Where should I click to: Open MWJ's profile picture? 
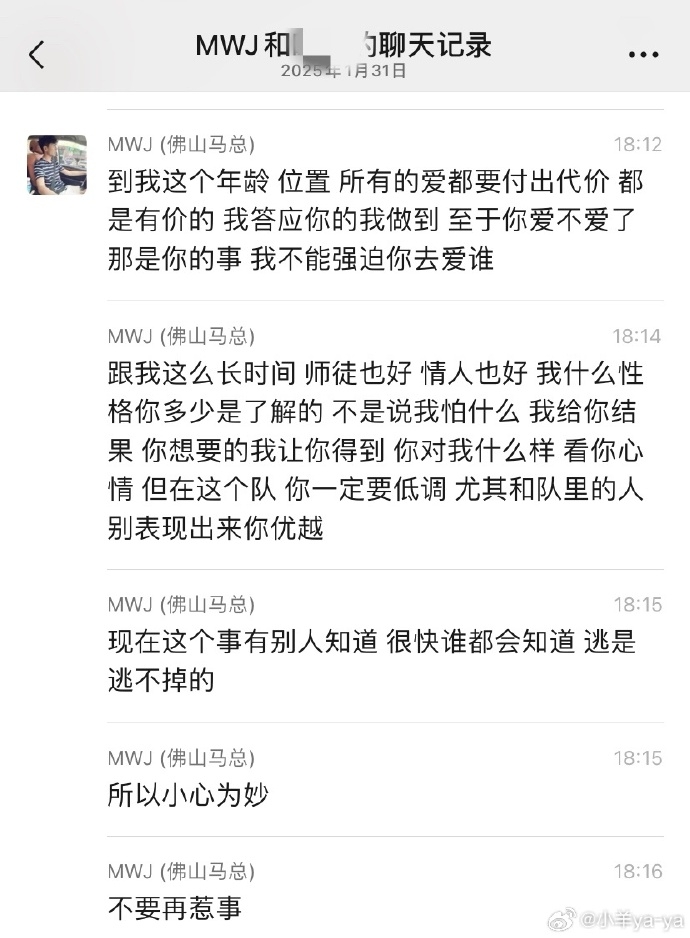pyautogui.click(x=57, y=165)
